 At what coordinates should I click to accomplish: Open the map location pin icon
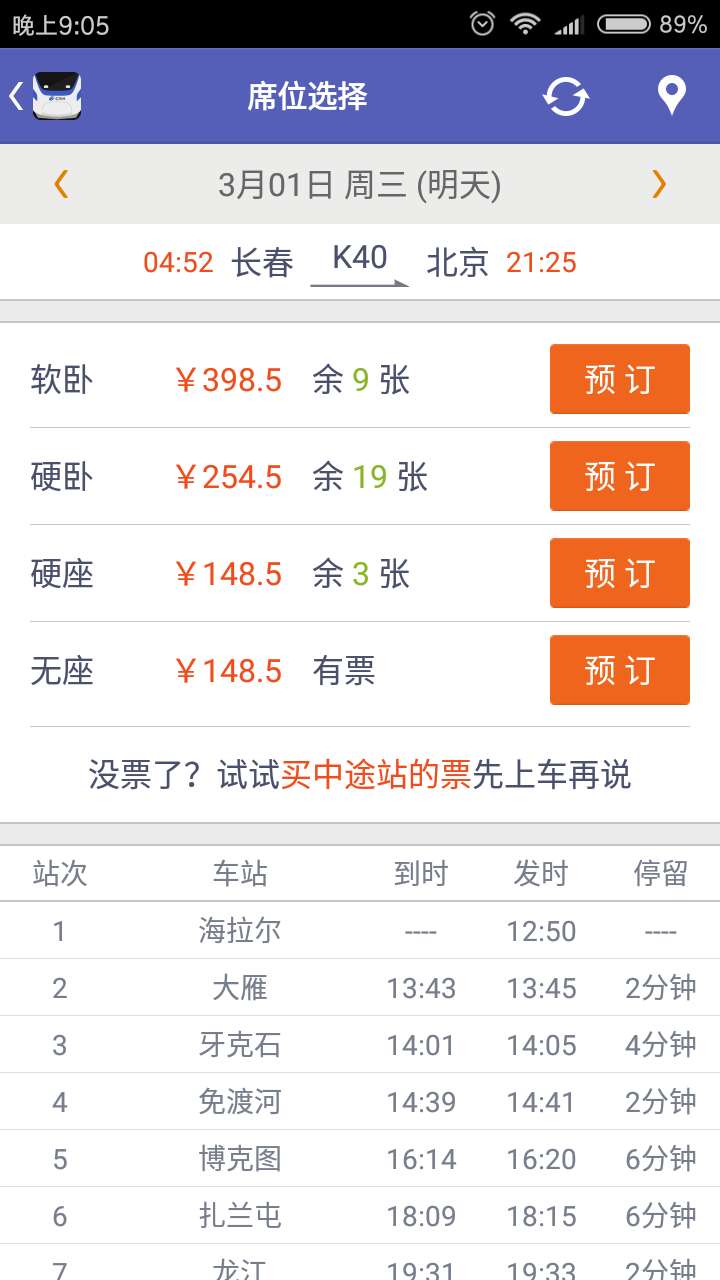point(671,95)
